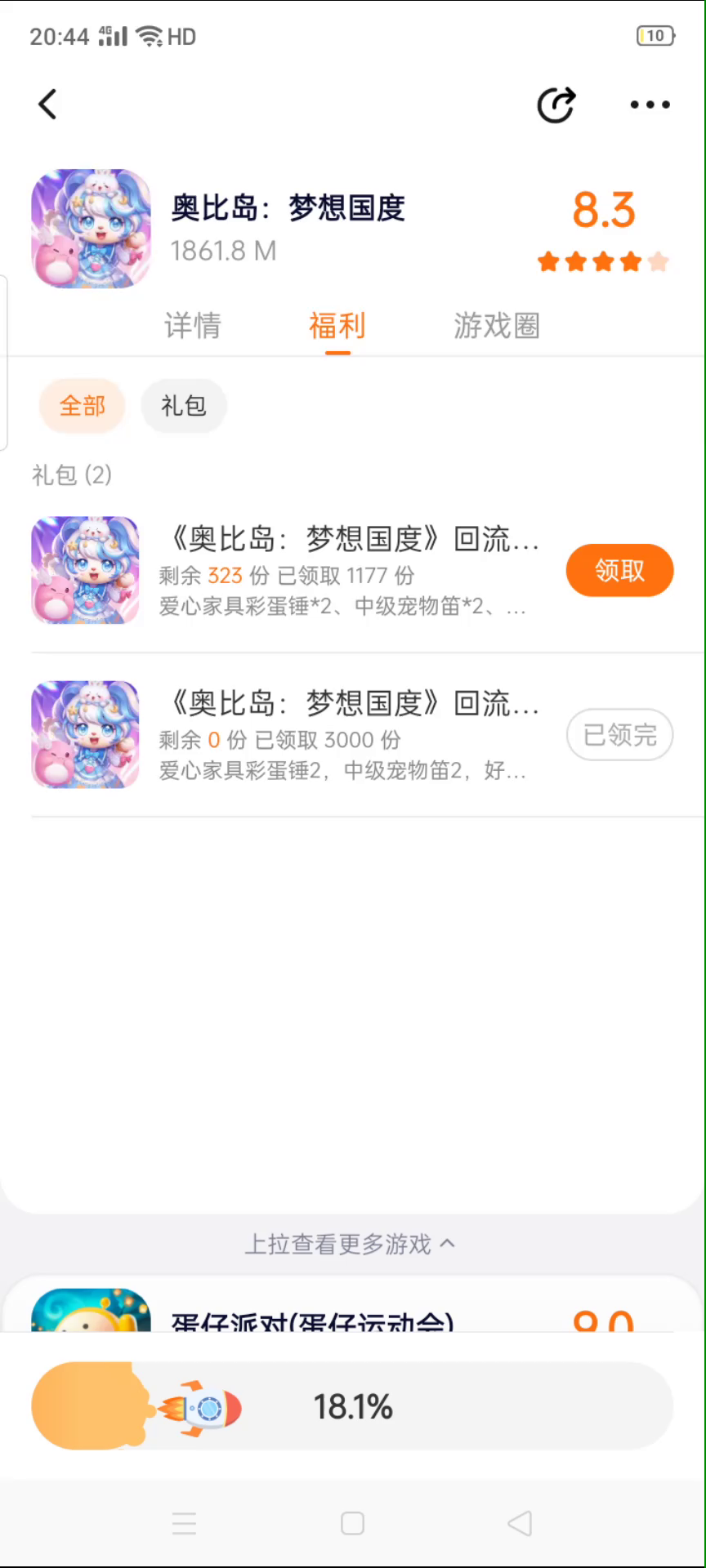Claim the gift pack with 323 remaining
Screen dimensions: 706x1568
pyautogui.click(x=619, y=570)
